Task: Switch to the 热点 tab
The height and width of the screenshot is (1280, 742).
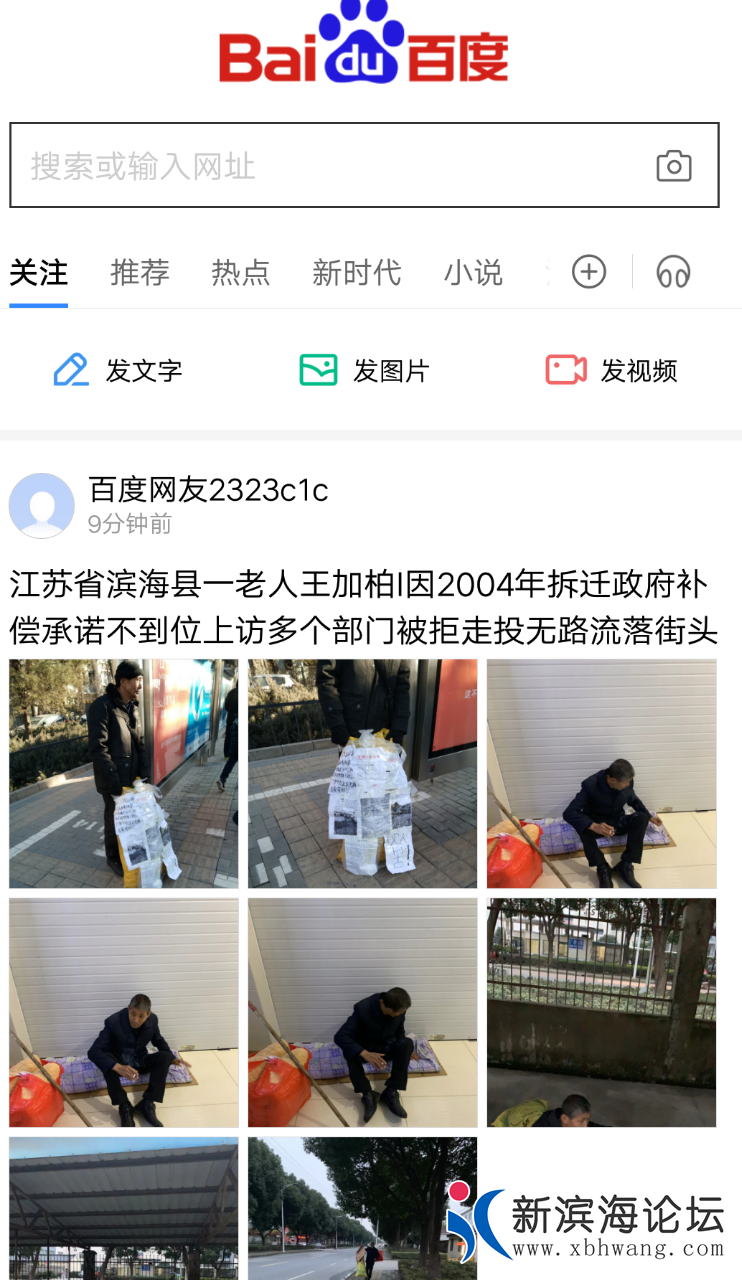Action: pyautogui.click(x=240, y=272)
